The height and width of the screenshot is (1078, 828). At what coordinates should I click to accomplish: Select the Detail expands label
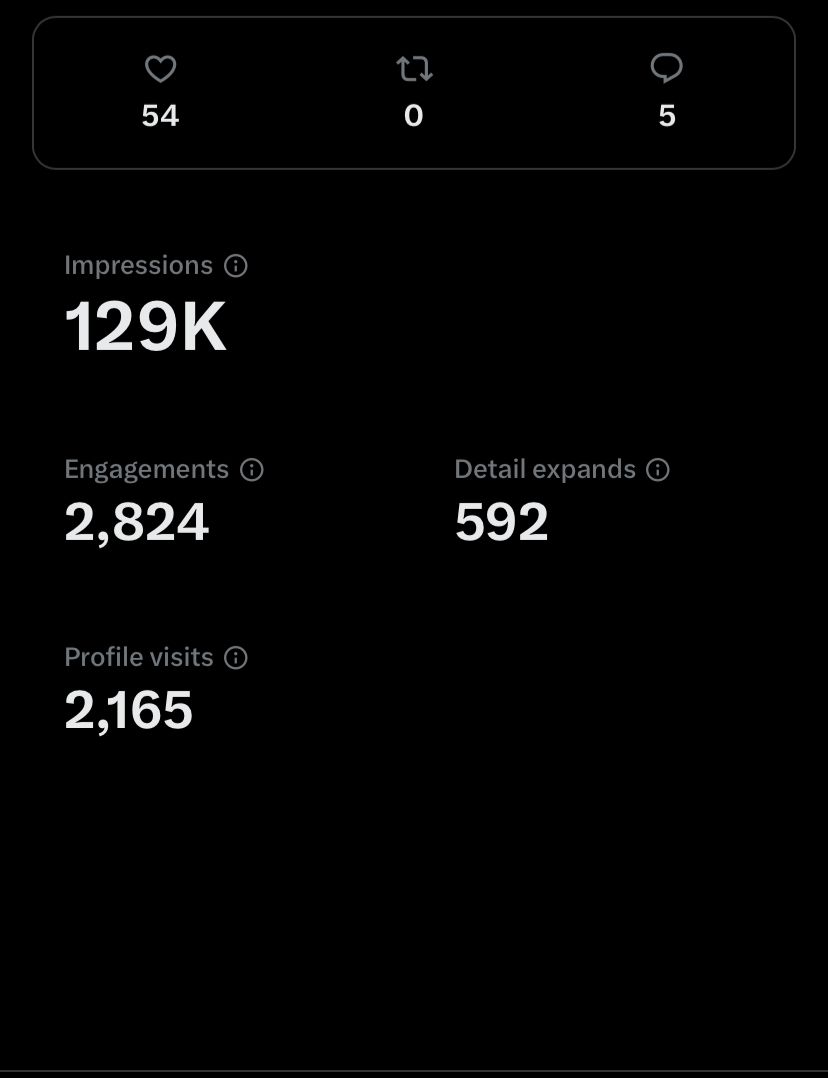coord(544,469)
